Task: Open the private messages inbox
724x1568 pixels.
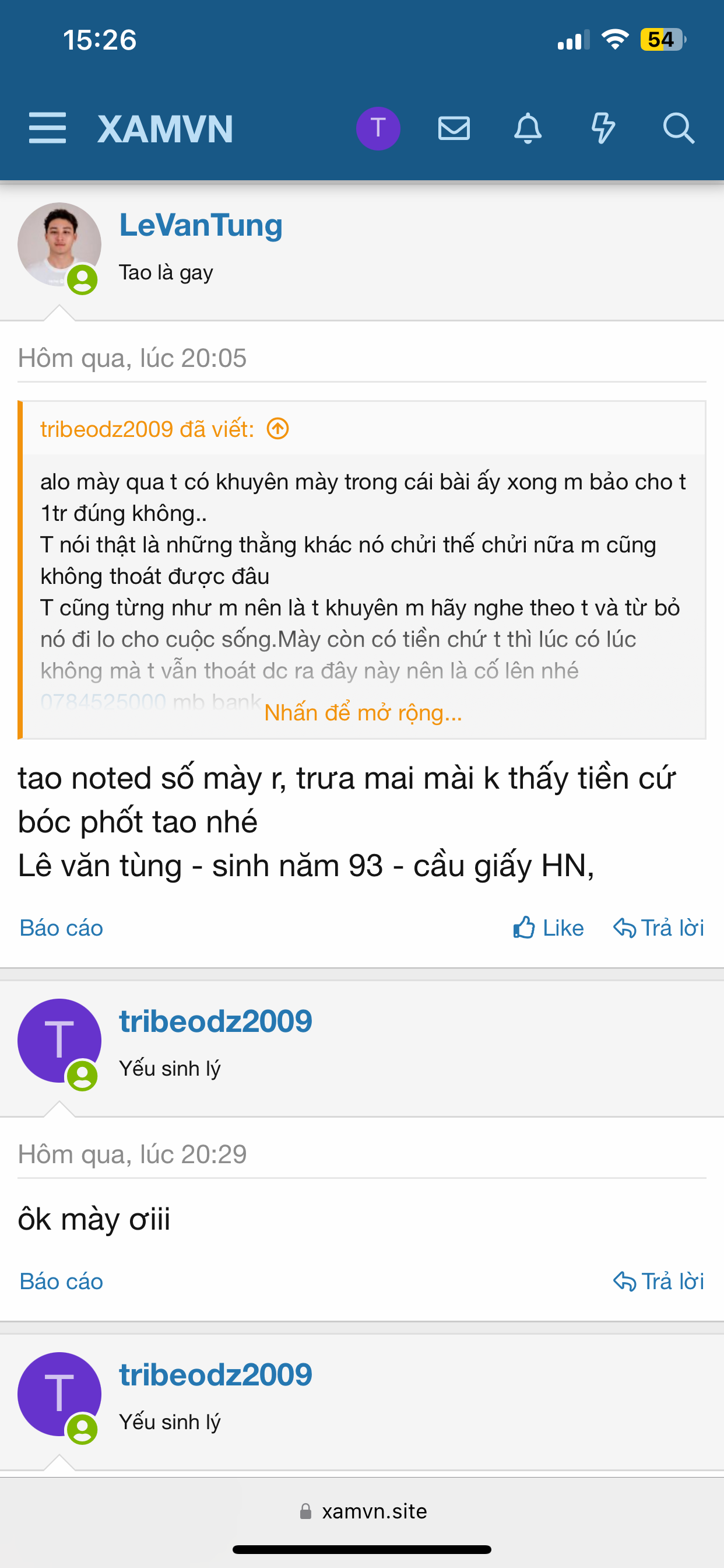Action: [x=454, y=128]
